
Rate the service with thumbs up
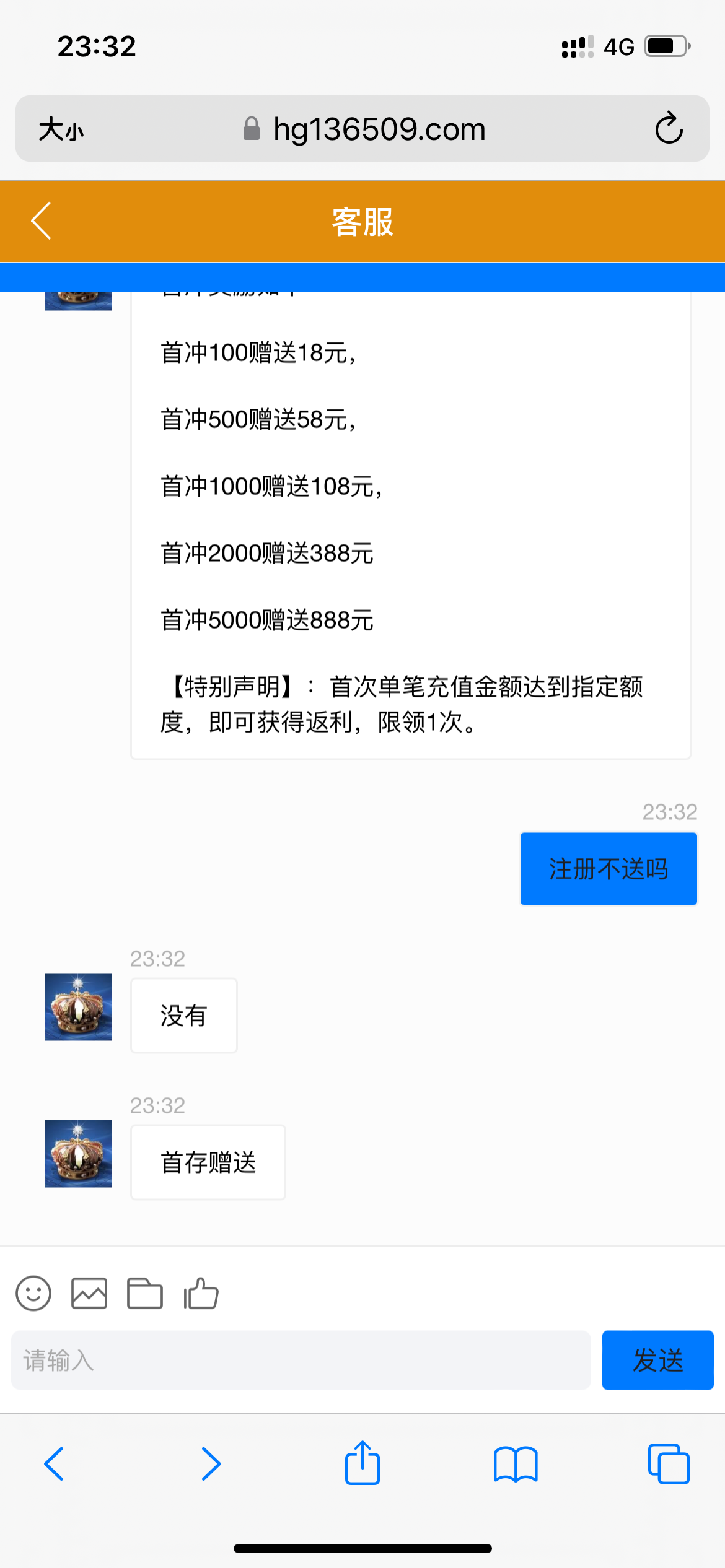tap(201, 1293)
